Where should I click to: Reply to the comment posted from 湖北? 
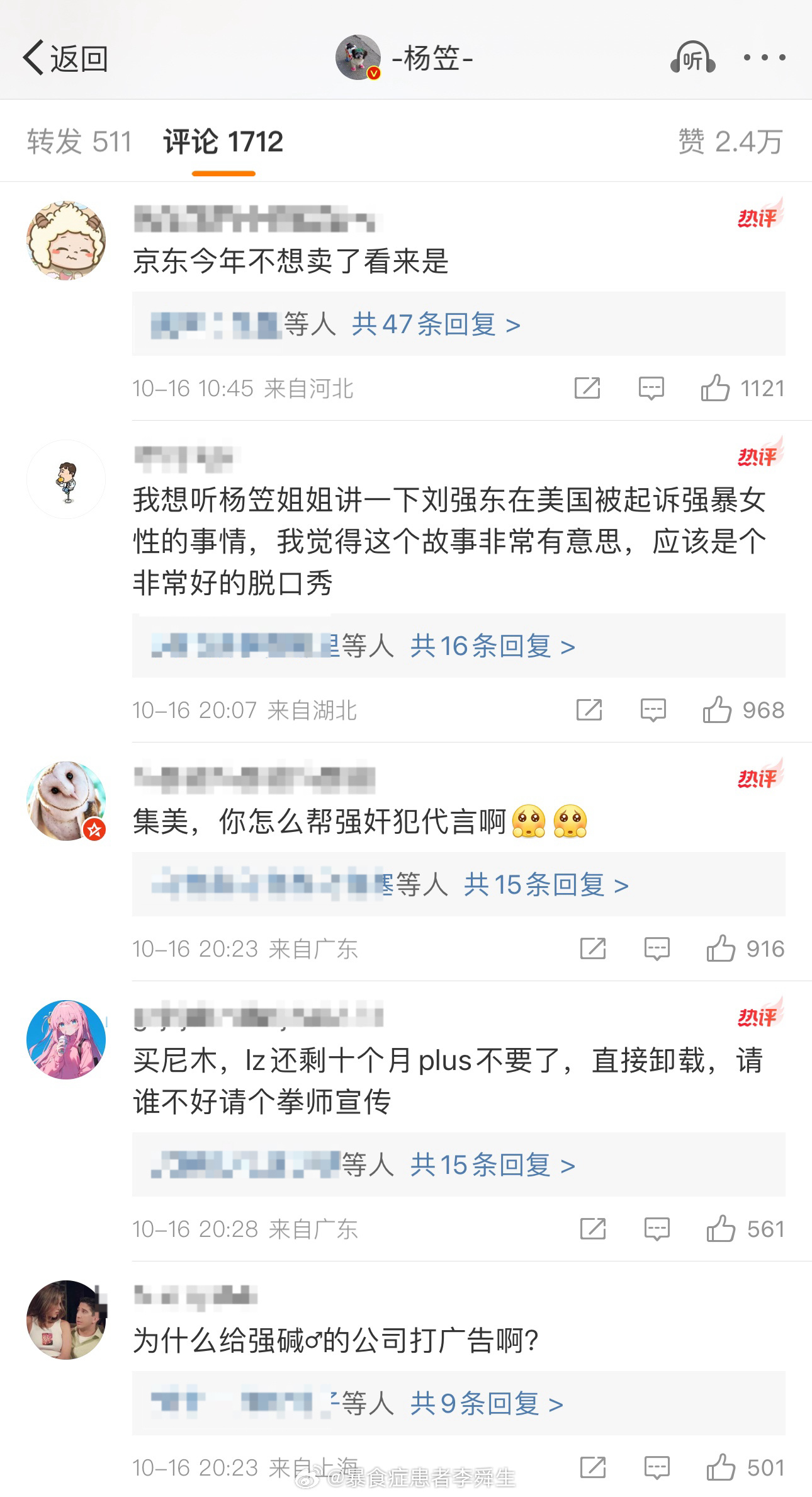[x=653, y=710]
